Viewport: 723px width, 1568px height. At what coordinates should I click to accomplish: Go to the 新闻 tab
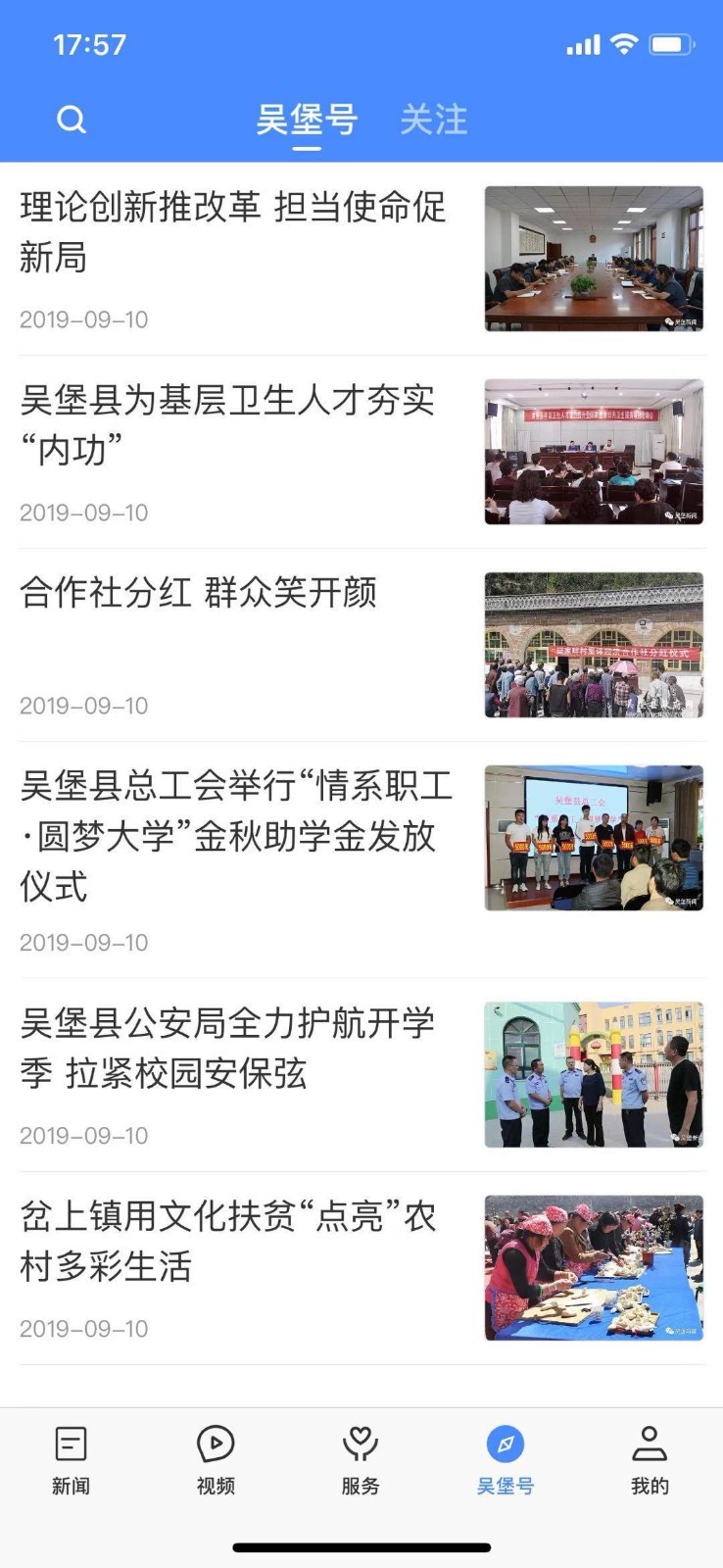[71, 1459]
